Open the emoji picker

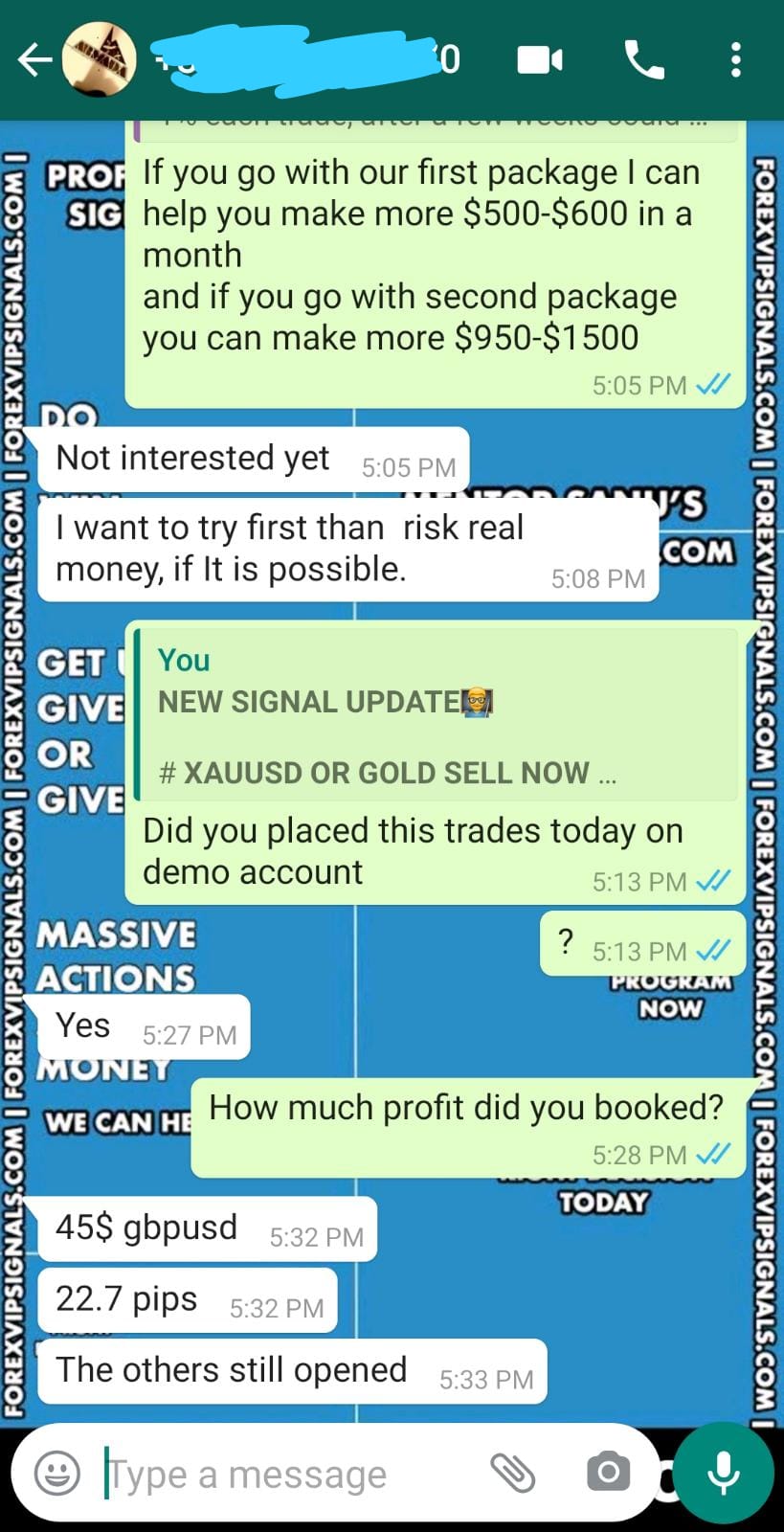point(57,1474)
